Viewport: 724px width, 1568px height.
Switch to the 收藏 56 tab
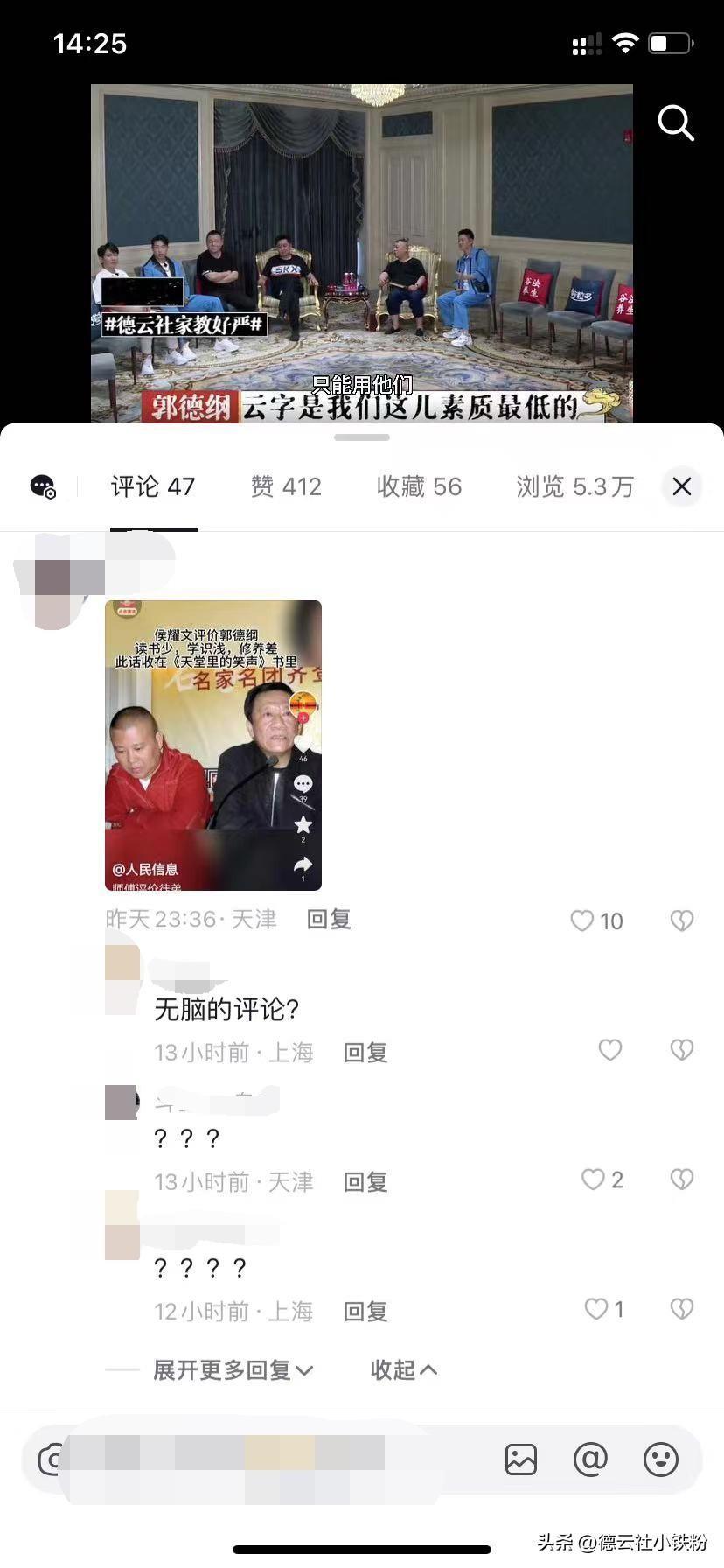click(x=419, y=486)
